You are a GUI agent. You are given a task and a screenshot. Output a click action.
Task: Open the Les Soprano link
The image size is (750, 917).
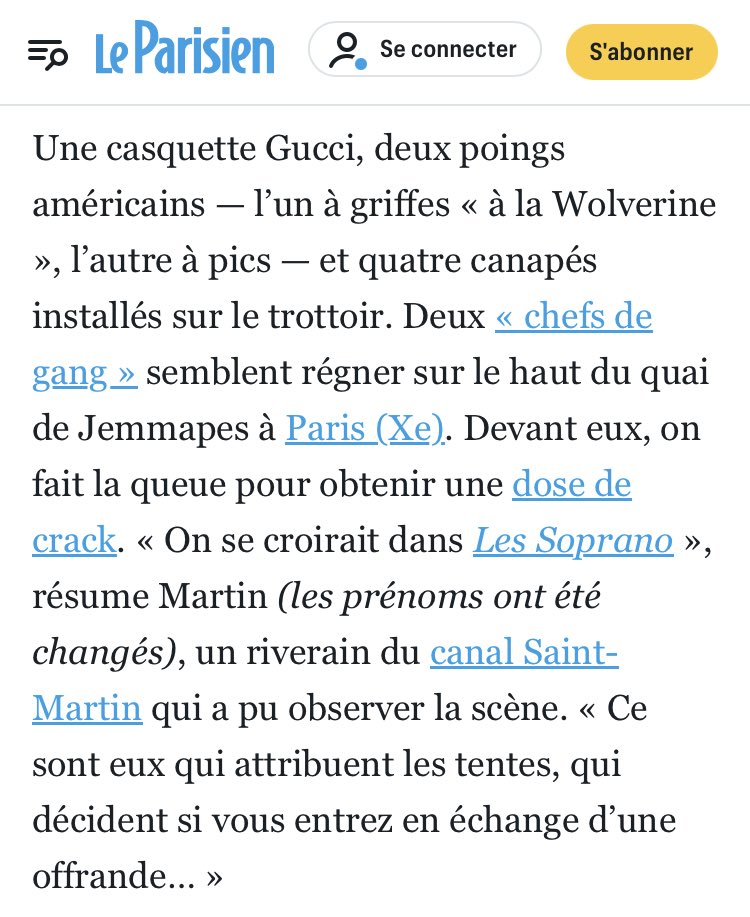(x=573, y=540)
